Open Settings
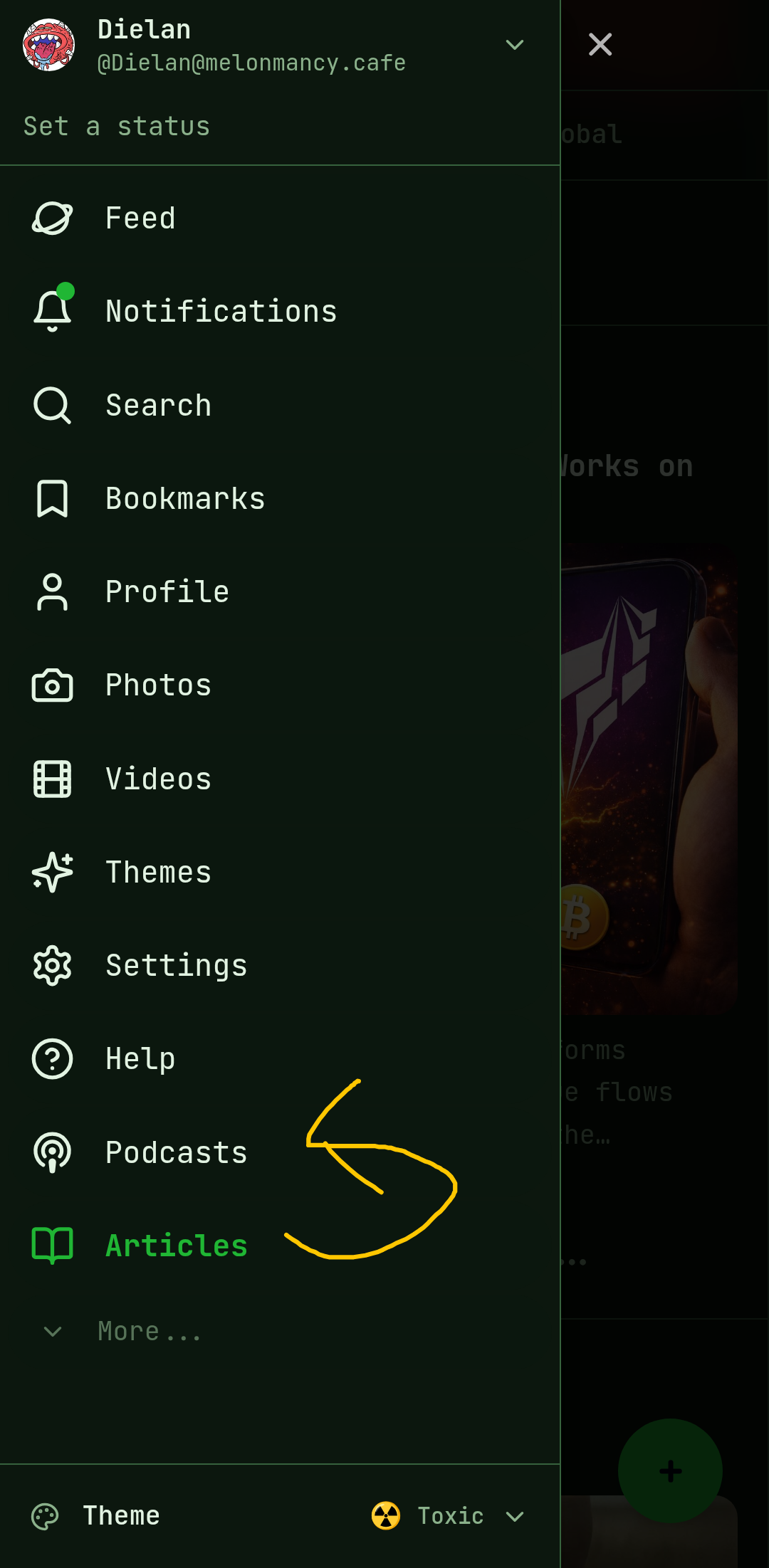Image resolution: width=769 pixels, height=1568 pixels. [176, 966]
